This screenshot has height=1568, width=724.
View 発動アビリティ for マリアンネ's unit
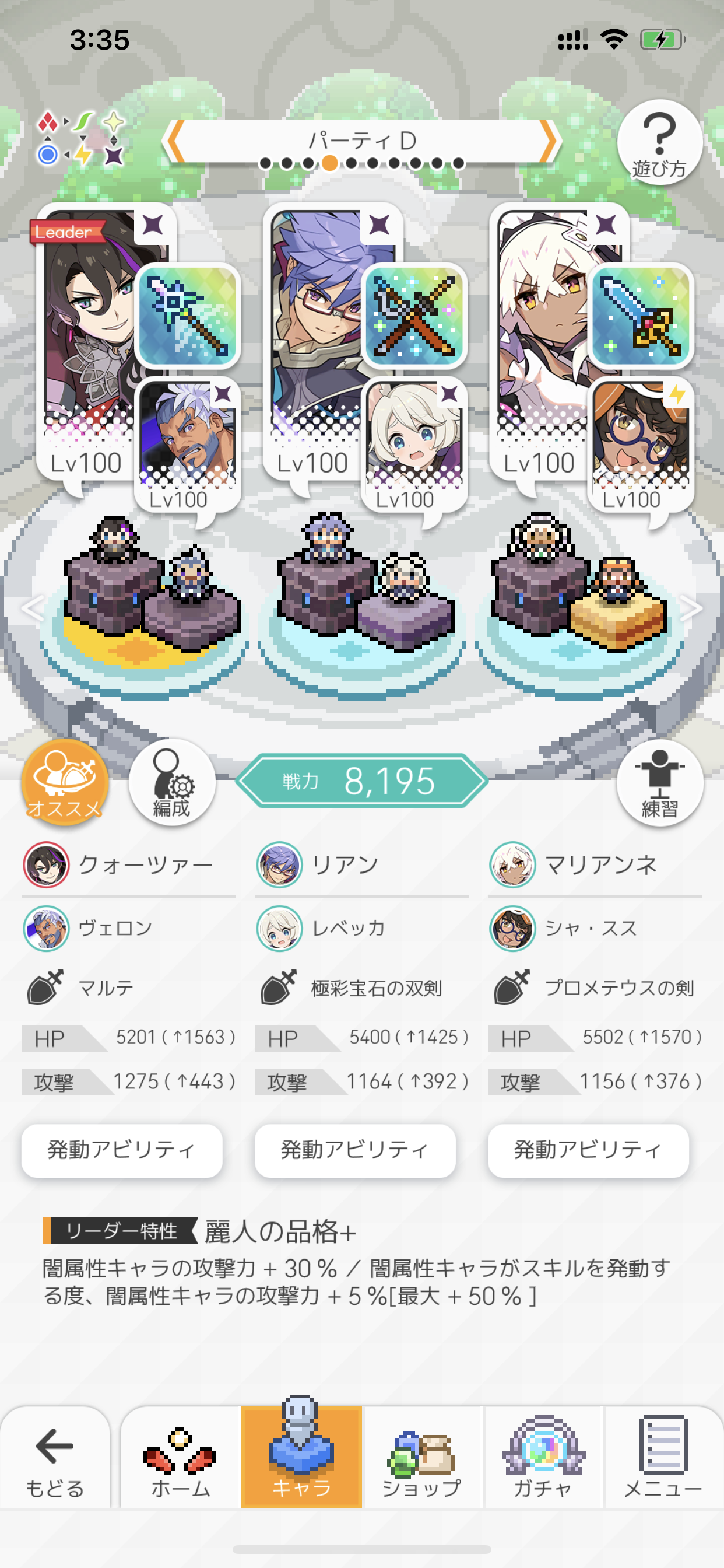588,1150
